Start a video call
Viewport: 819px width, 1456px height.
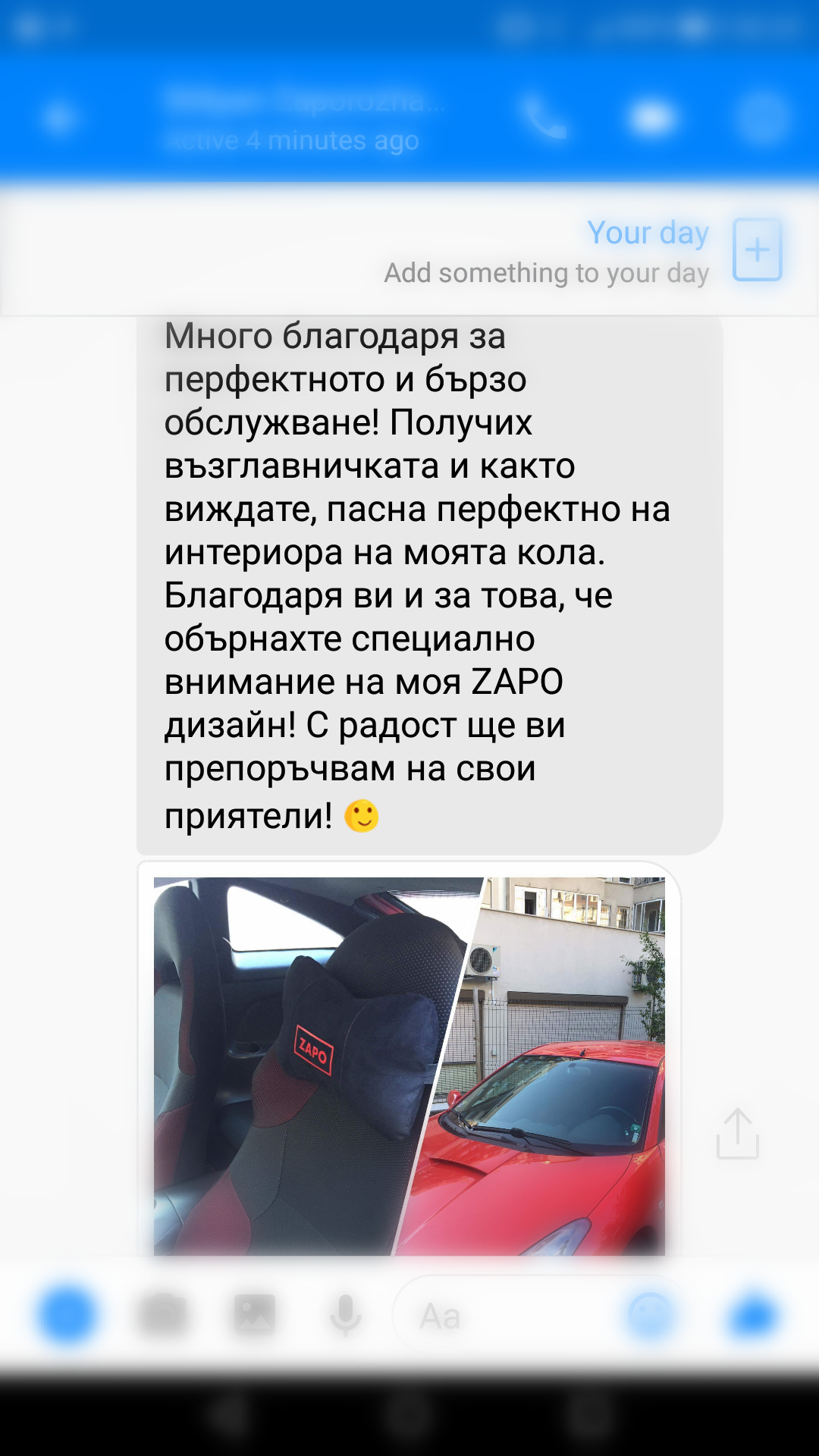tap(652, 118)
